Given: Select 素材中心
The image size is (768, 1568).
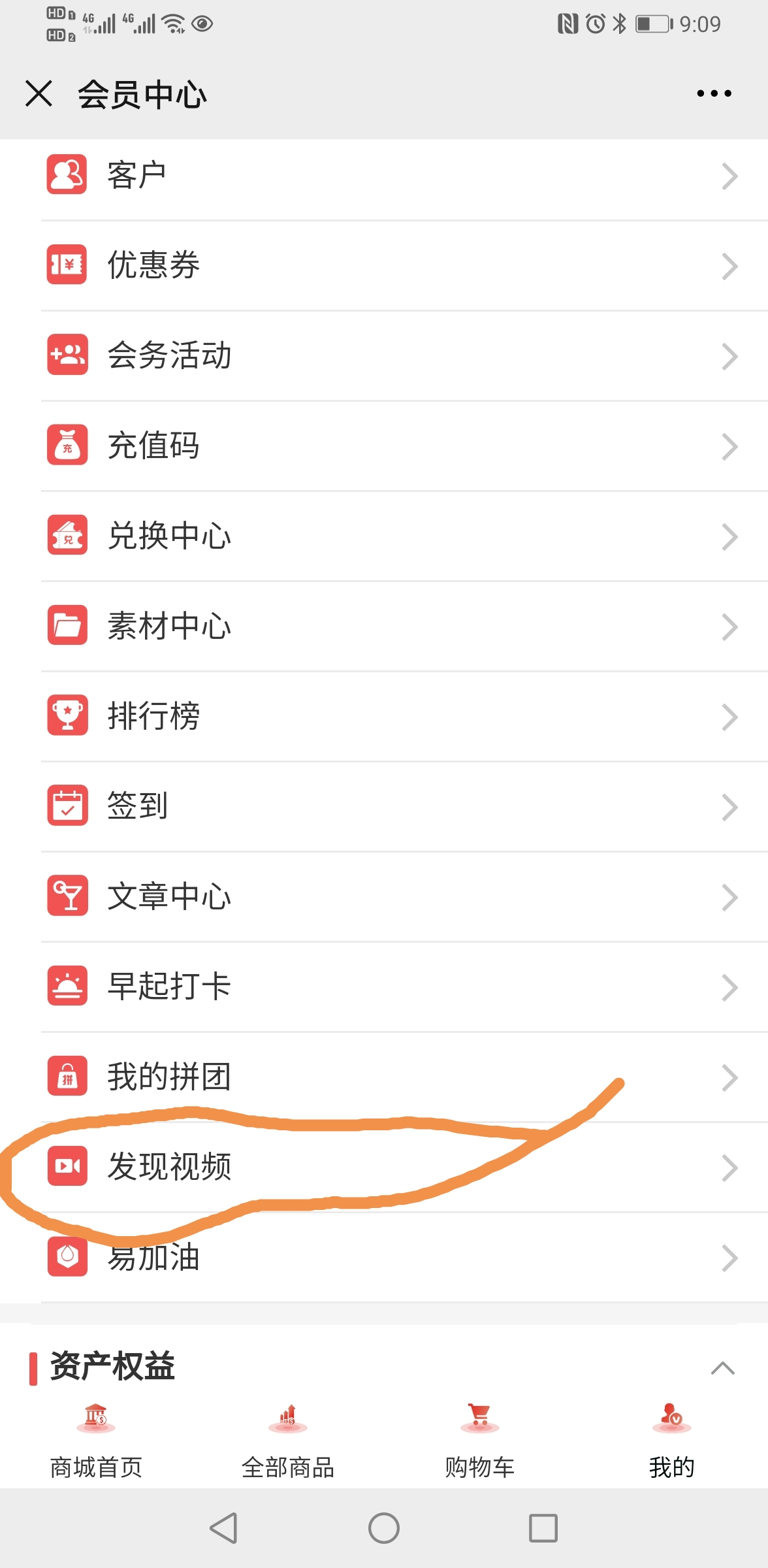Looking at the screenshot, I should [384, 627].
